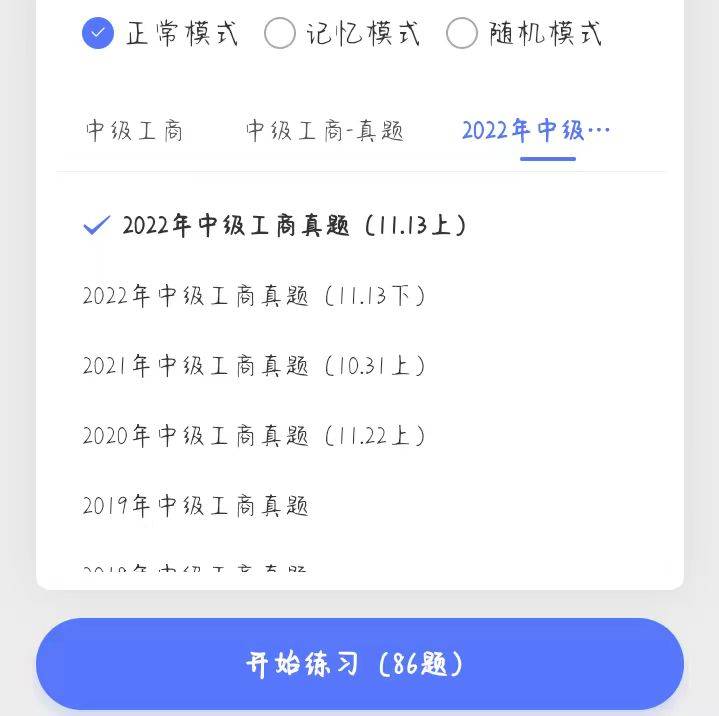The width and height of the screenshot is (719, 716).
Task: Select 2020年中级工商真题（11.22上）
Action: pyautogui.click(x=254, y=436)
